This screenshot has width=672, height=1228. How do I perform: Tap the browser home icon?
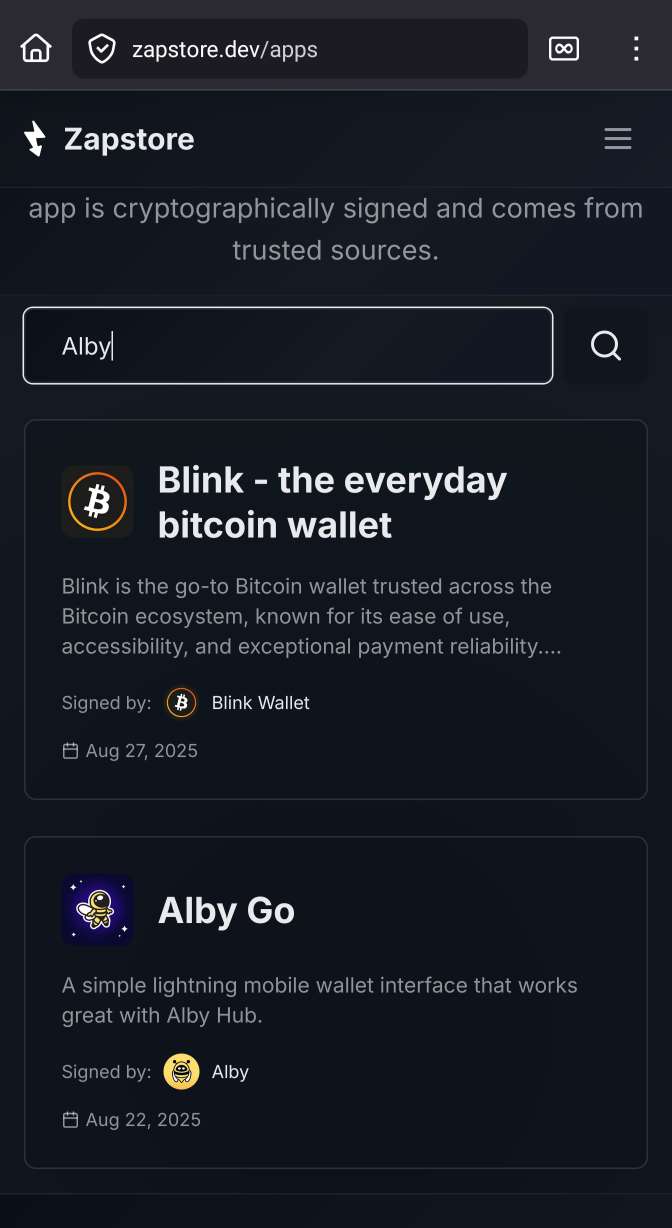point(36,48)
